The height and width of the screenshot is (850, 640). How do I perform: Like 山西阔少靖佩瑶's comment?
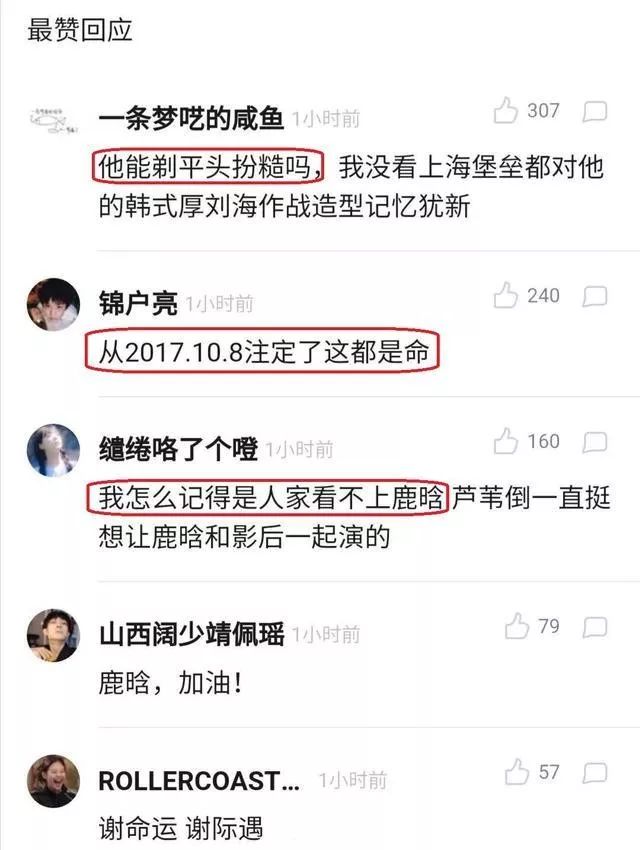516,627
